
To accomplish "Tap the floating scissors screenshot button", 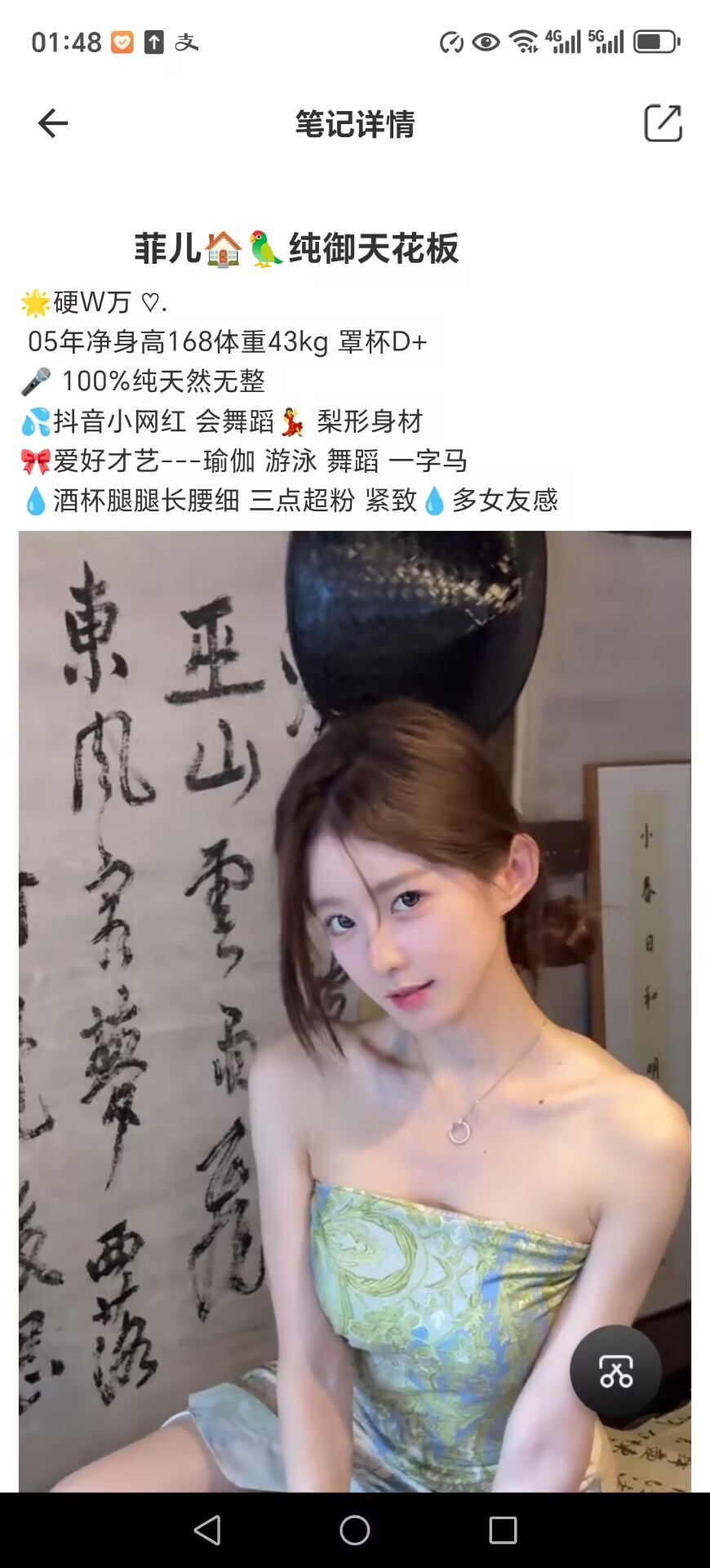I will (615, 1372).
